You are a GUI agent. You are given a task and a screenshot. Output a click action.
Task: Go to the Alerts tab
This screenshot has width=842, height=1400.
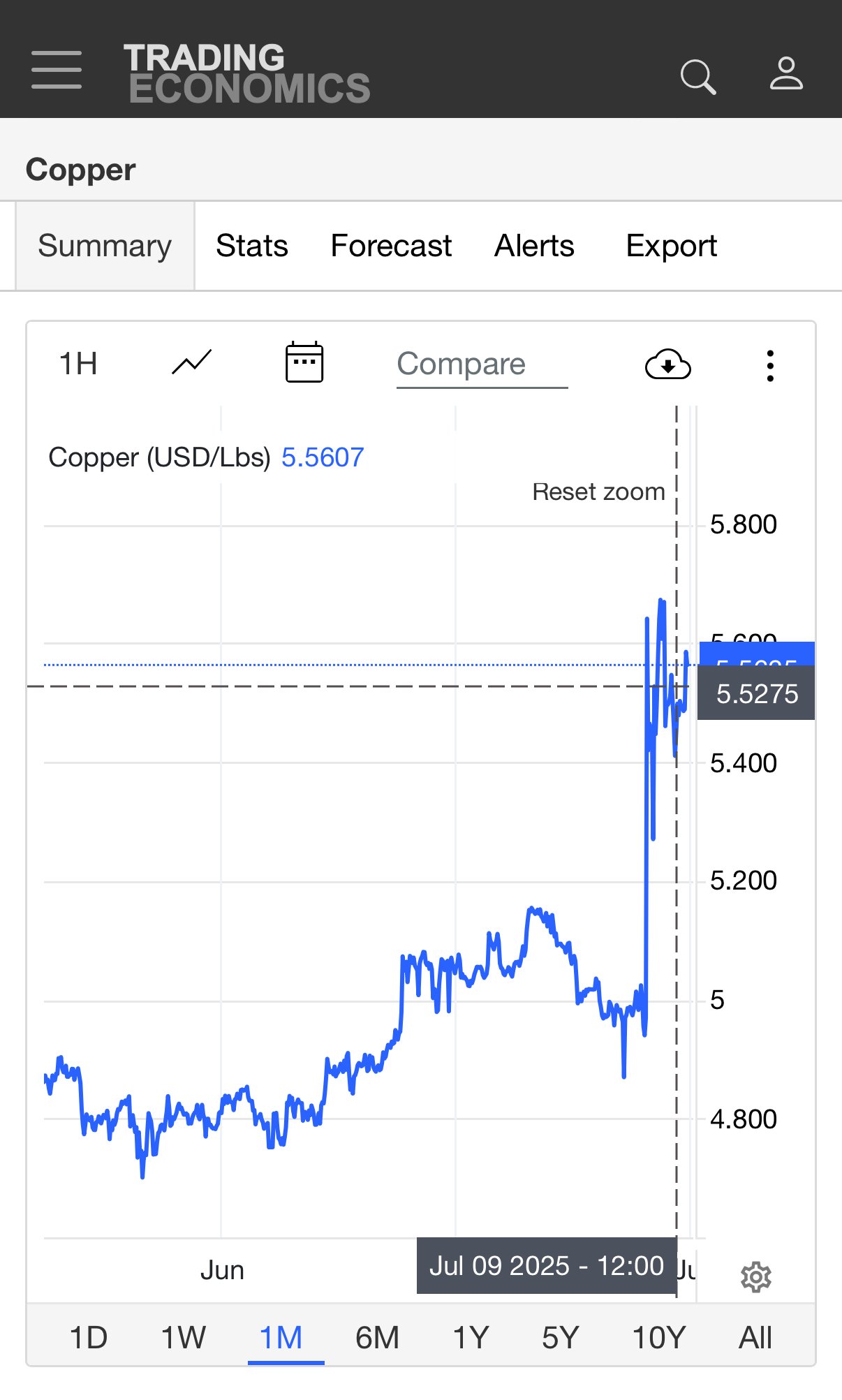pyautogui.click(x=534, y=246)
